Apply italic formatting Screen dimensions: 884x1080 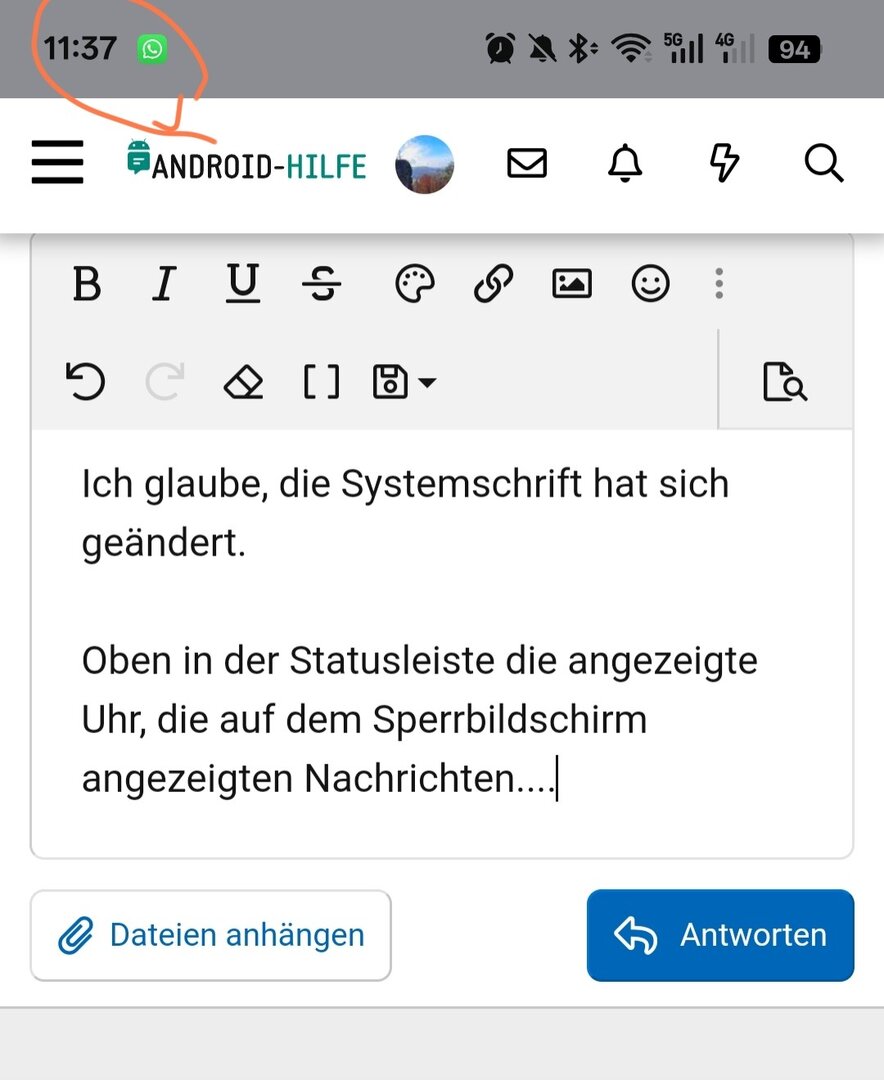164,285
